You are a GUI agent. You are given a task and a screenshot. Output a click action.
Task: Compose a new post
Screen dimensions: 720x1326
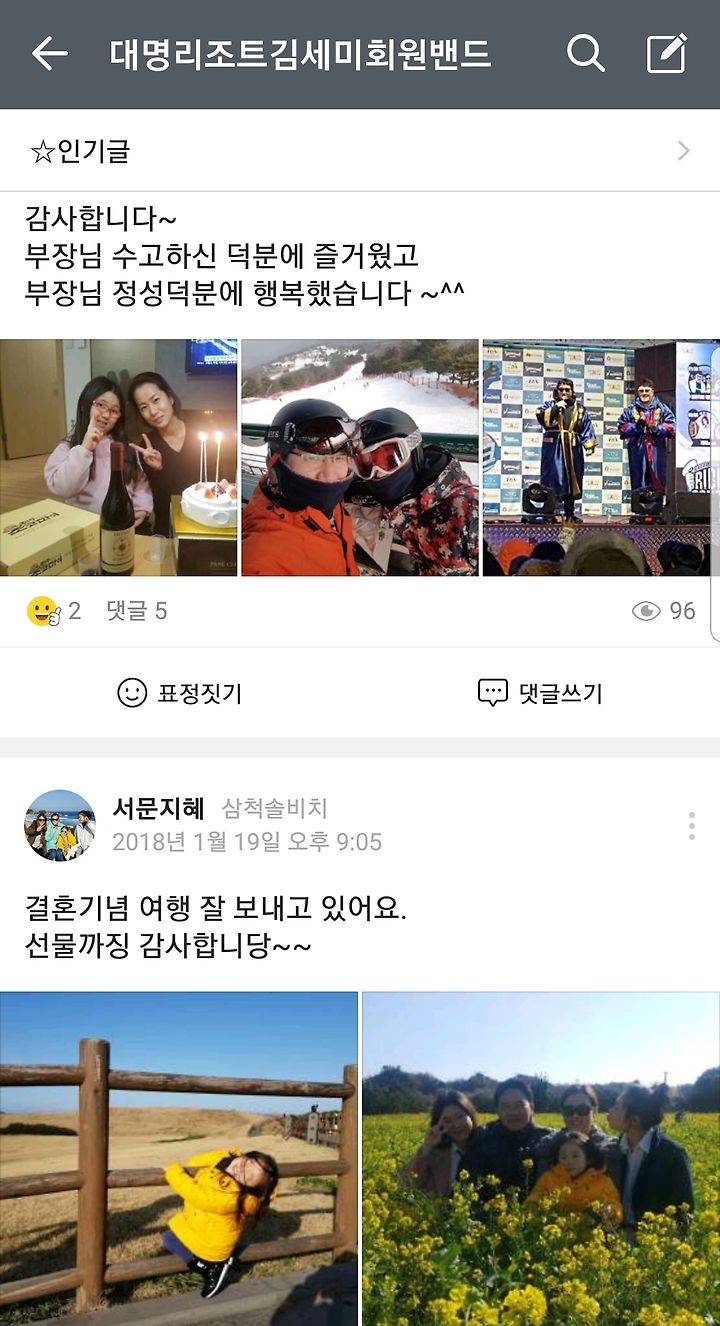[667, 54]
